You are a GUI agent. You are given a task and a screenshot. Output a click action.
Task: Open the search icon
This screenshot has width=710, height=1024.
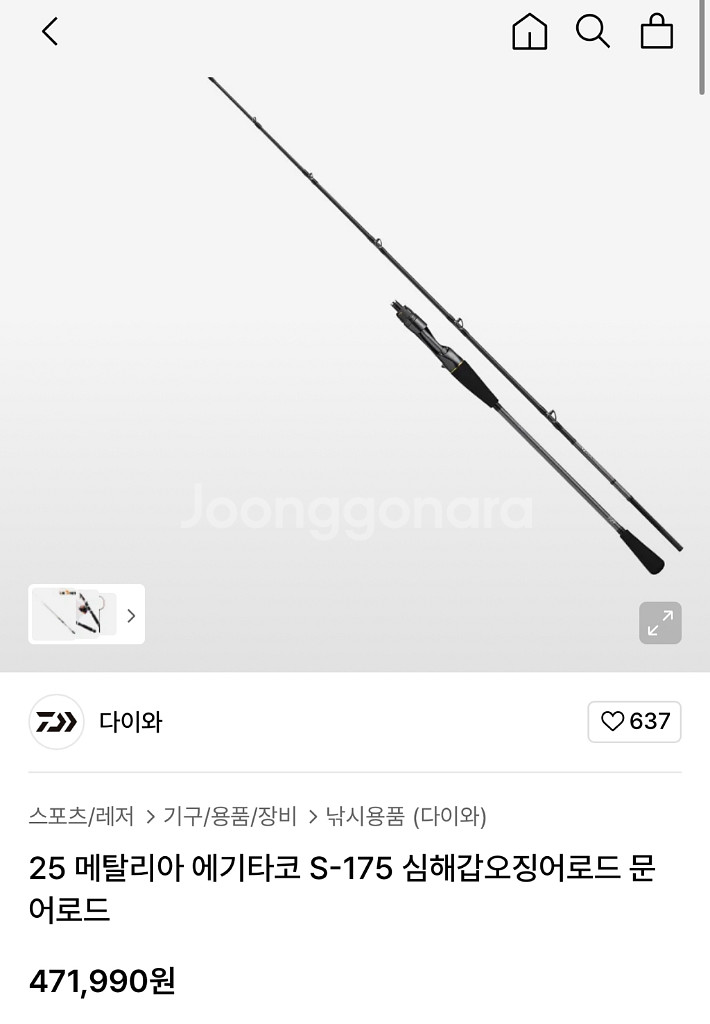[592, 32]
